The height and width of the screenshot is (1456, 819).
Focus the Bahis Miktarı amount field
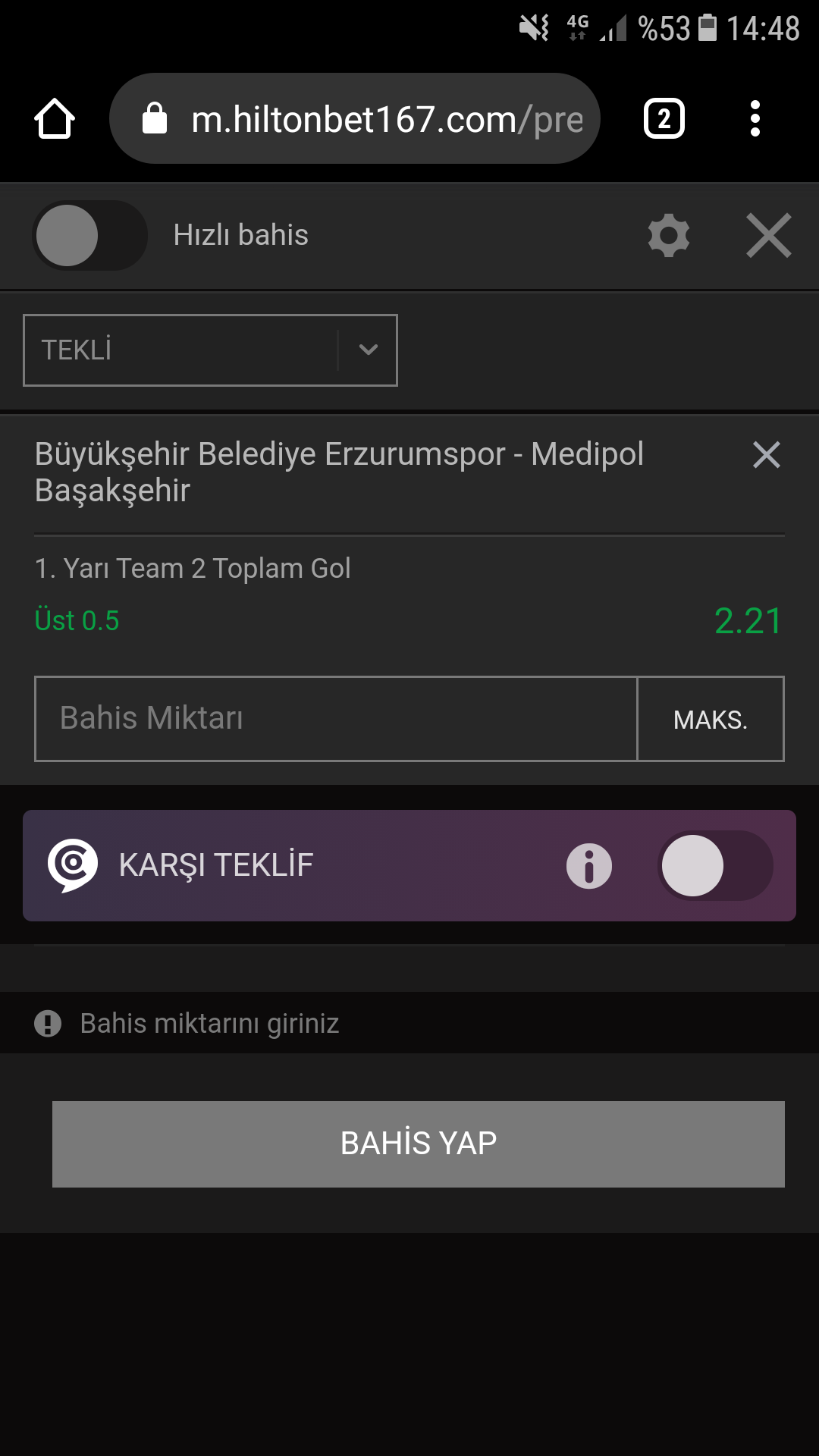coord(336,718)
